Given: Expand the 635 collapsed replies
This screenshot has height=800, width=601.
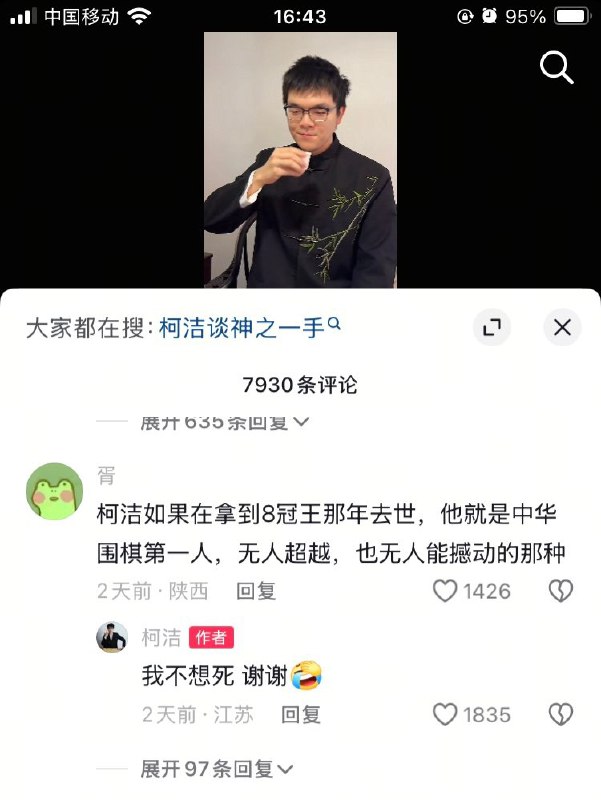Looking at the screenshot, I should point(224,422).
